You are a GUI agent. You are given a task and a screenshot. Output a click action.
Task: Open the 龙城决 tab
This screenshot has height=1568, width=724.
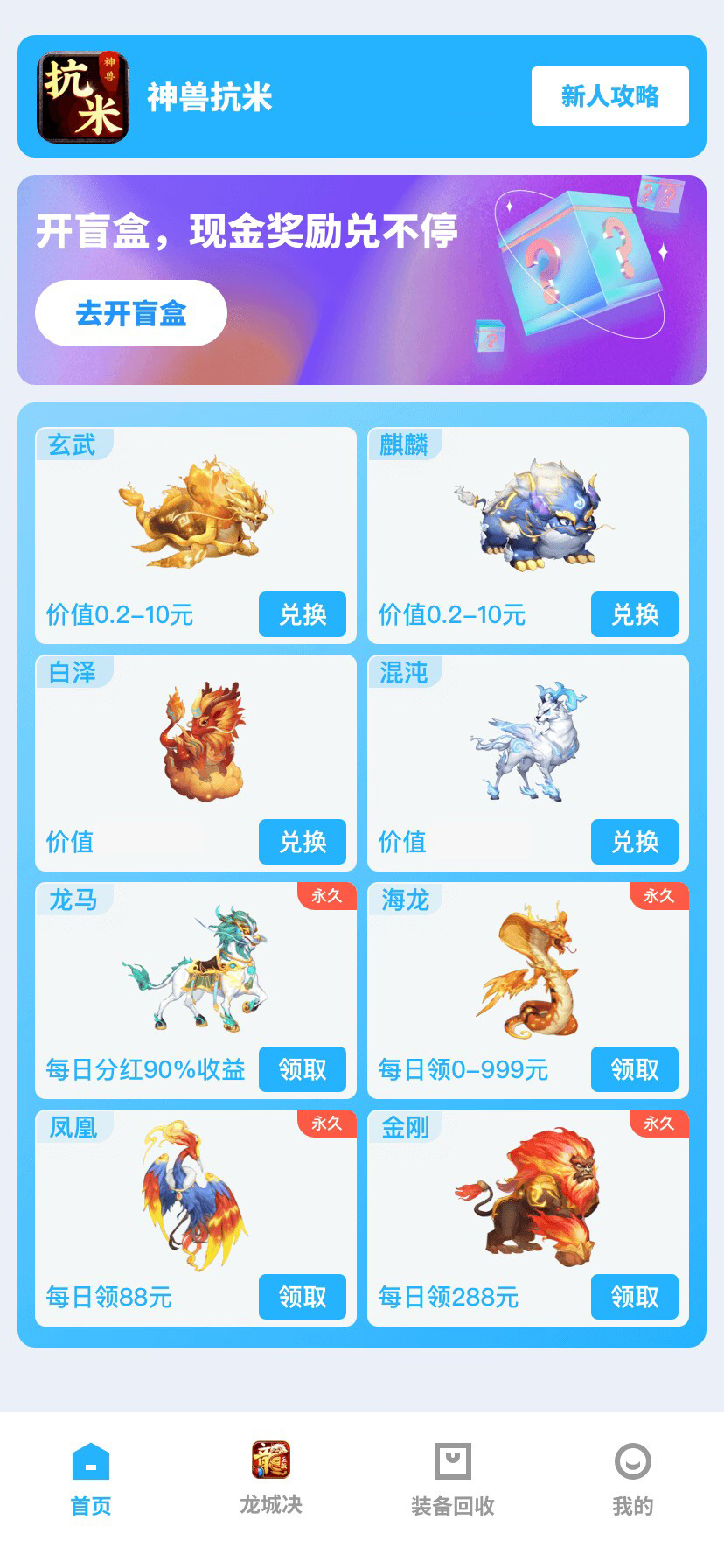point(271,1479)
